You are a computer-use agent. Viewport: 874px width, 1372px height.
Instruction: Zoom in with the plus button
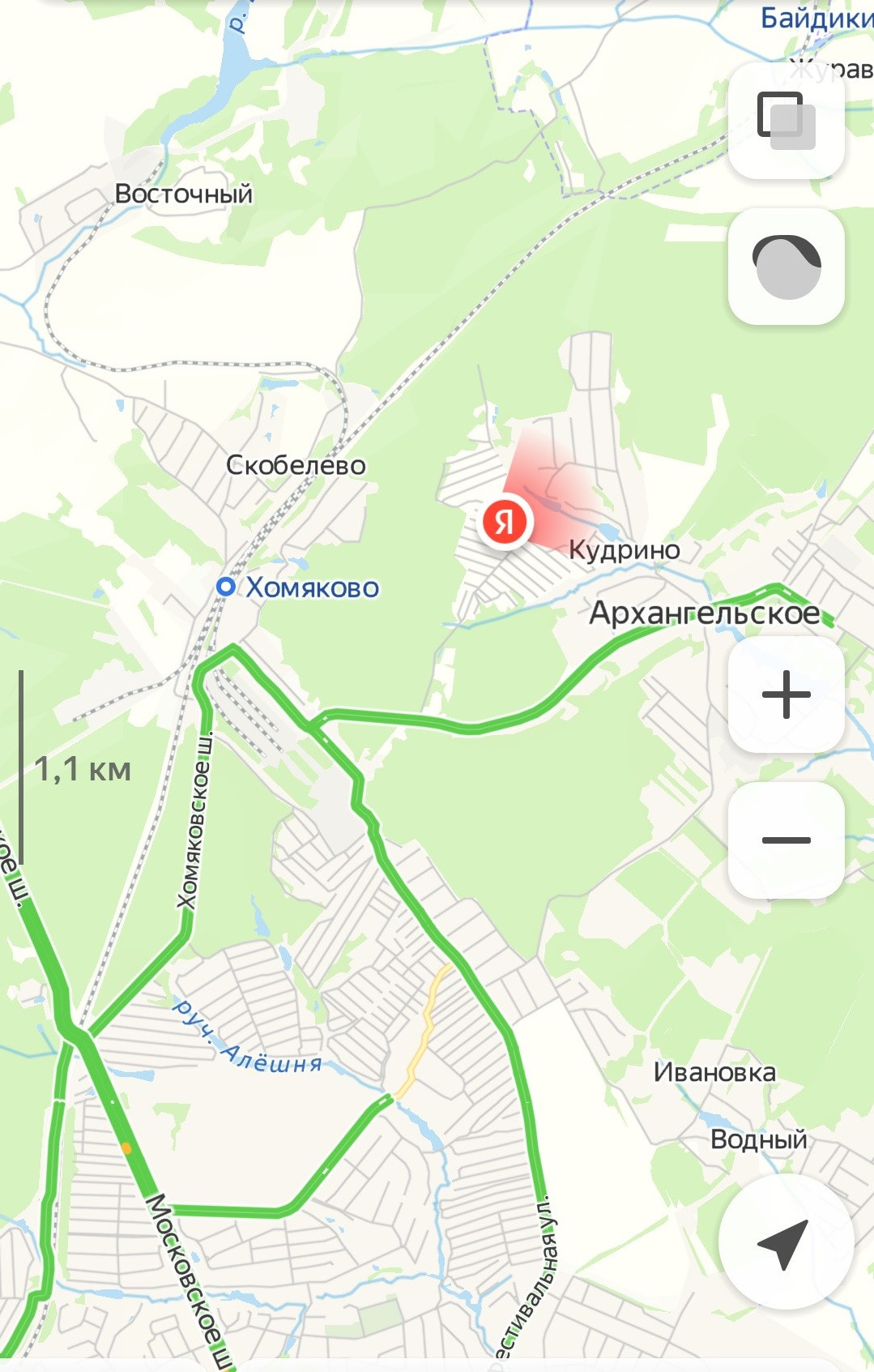pyautogui.click(x=786, y=695)
